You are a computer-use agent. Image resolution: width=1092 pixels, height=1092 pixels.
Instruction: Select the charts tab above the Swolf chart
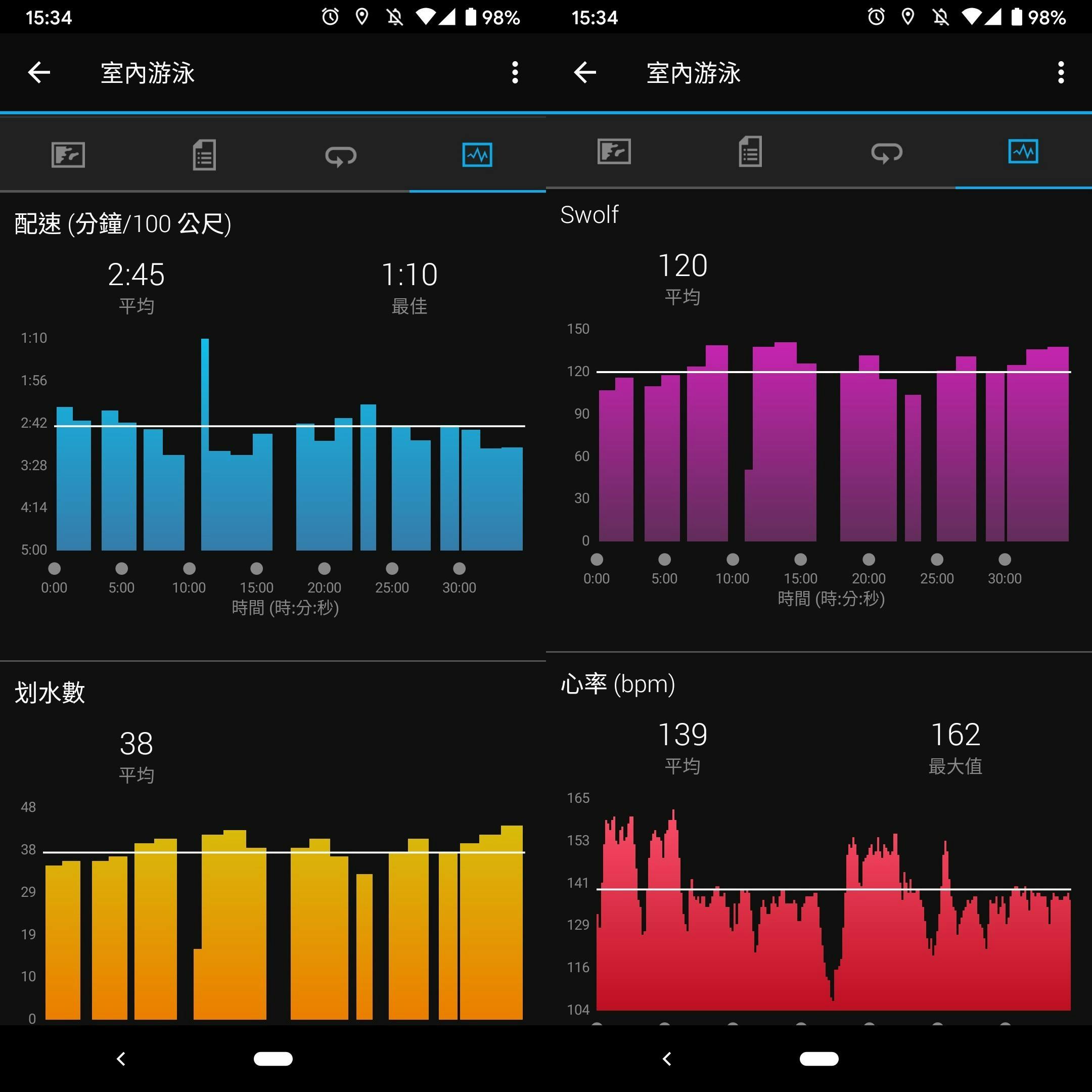pyautogui.click(x=1023, y=152)
